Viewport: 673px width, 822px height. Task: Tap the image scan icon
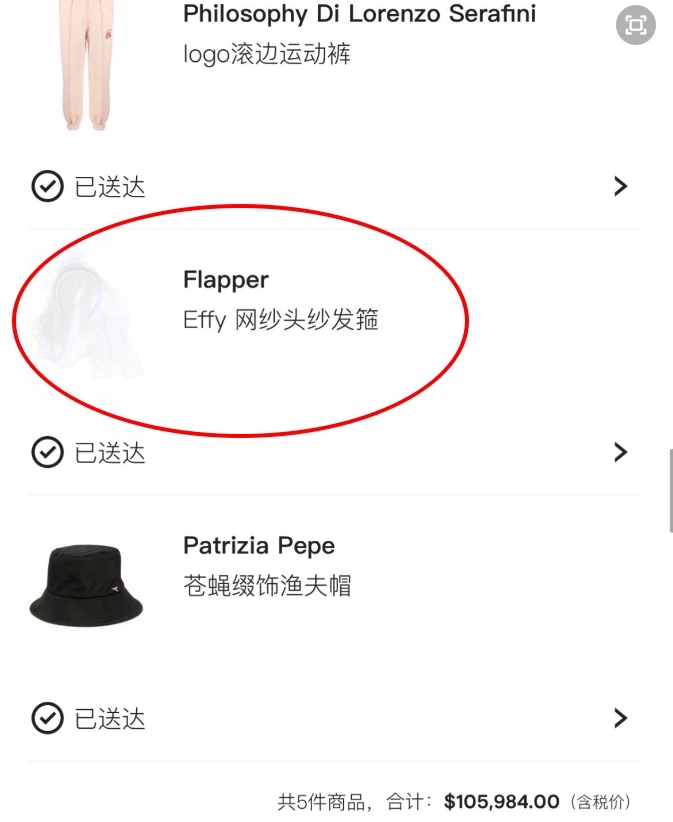pos(636,25)
